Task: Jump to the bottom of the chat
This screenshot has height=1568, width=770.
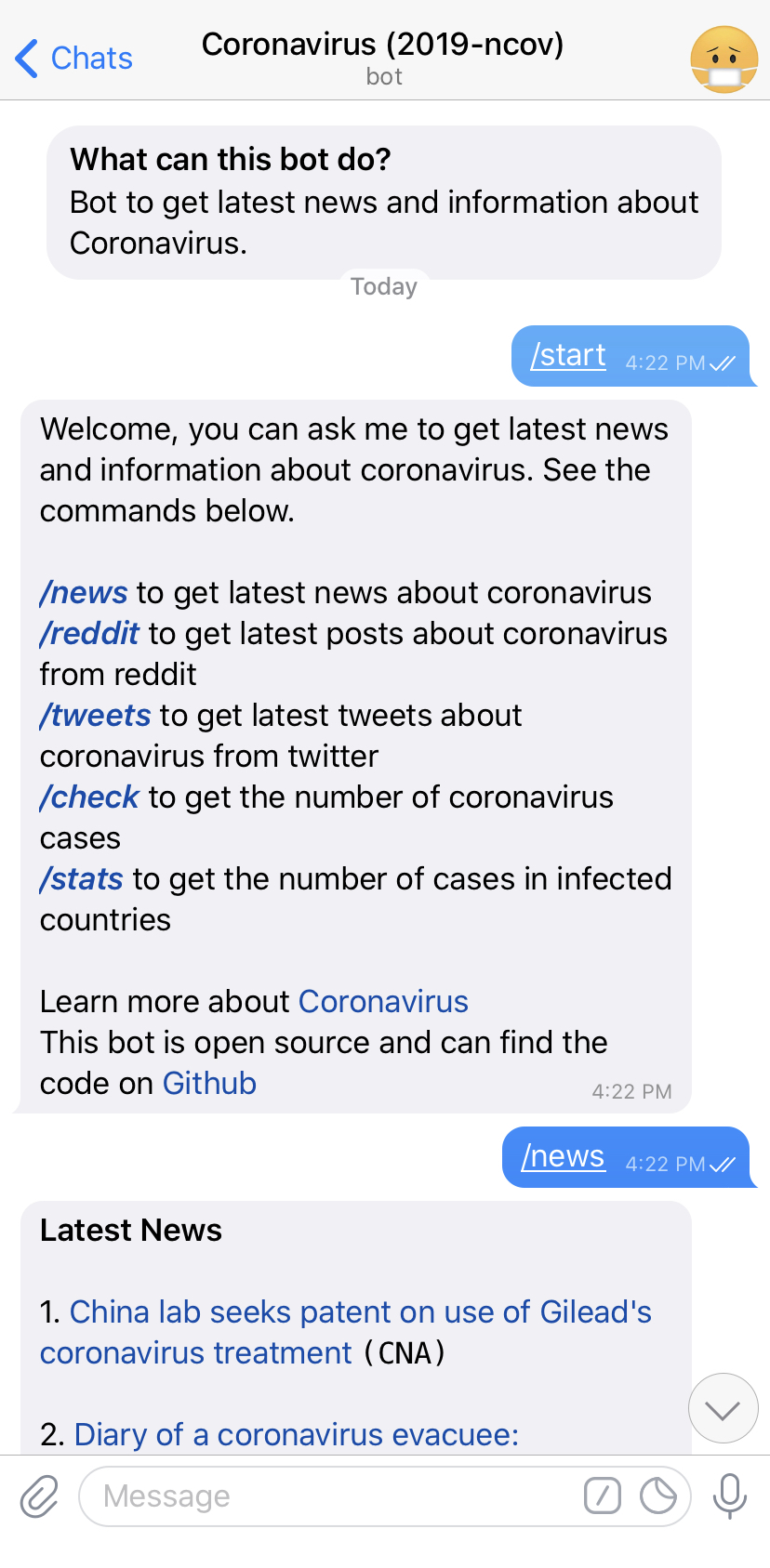Action: (723, 1408)
